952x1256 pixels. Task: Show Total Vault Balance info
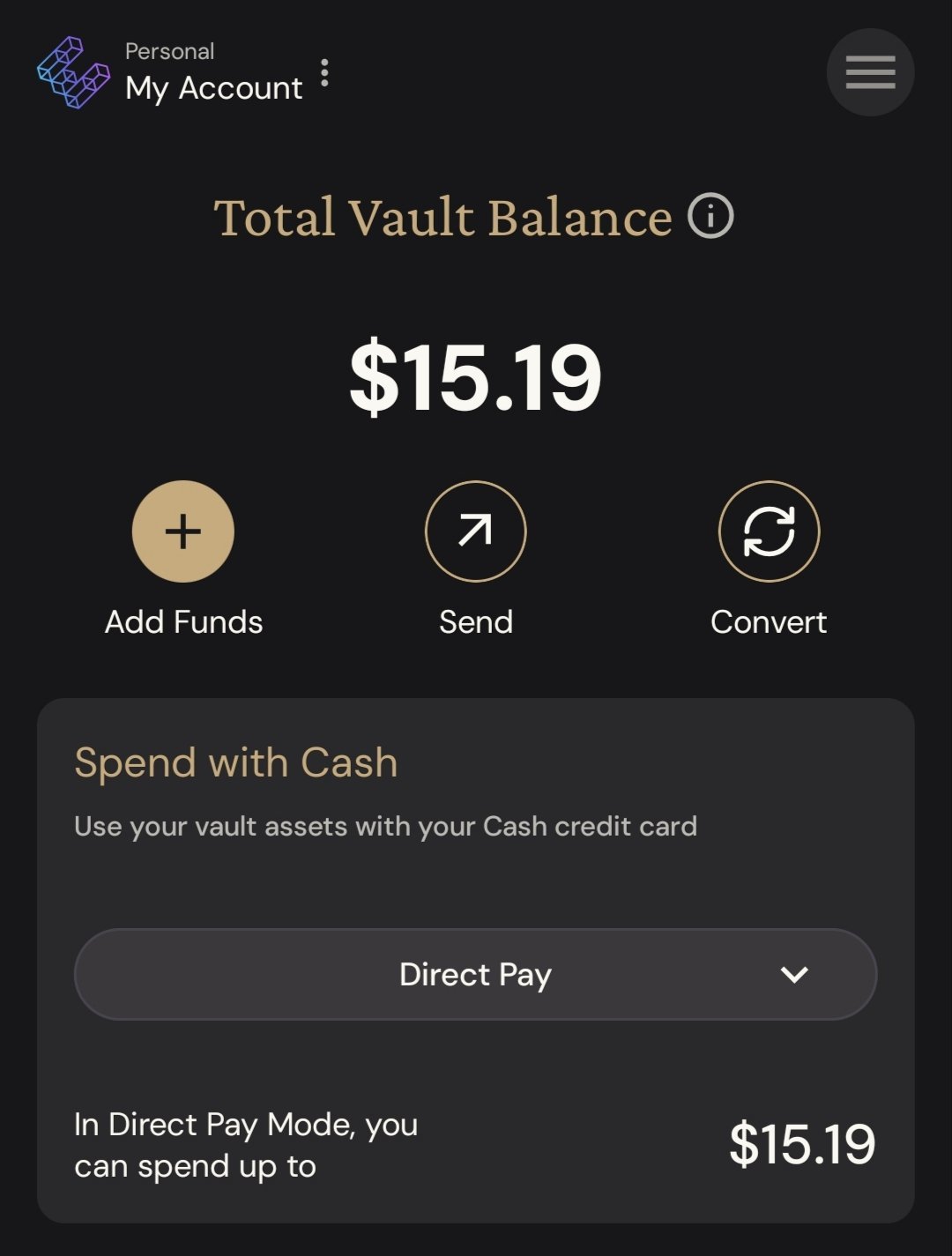[x=710, y=217]
